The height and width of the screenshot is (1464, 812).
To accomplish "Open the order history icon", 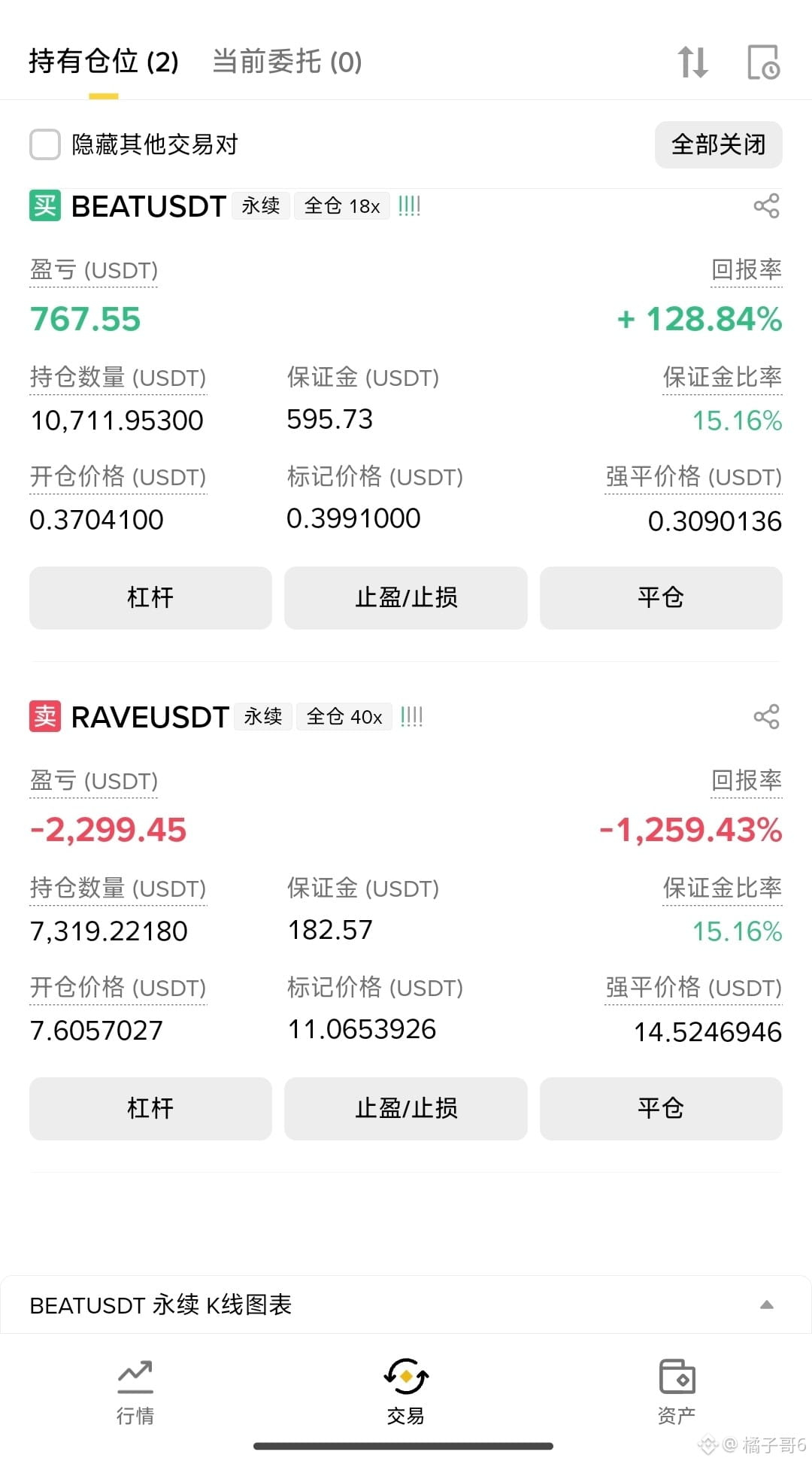I will [763, 62].
